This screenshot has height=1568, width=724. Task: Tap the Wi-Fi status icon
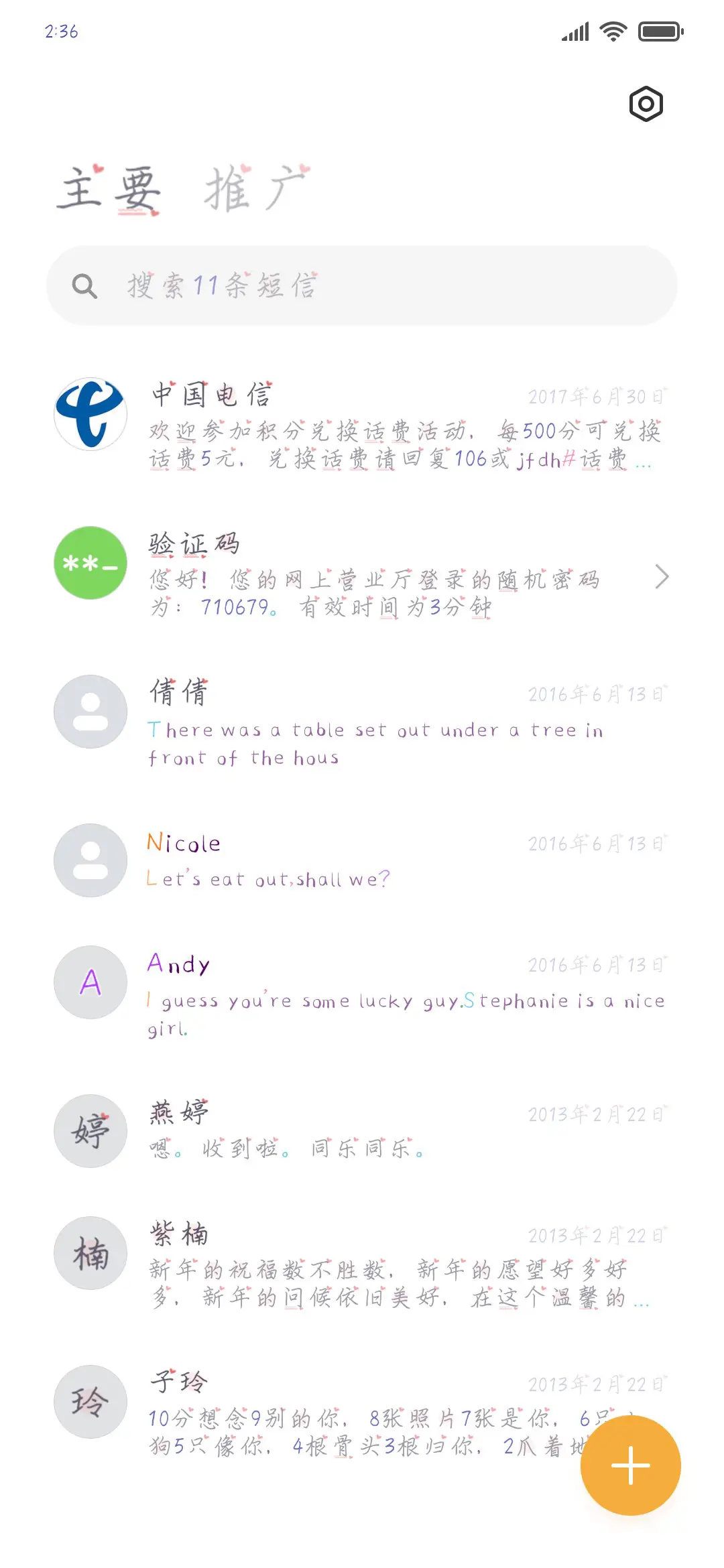[x=612, y=29]
